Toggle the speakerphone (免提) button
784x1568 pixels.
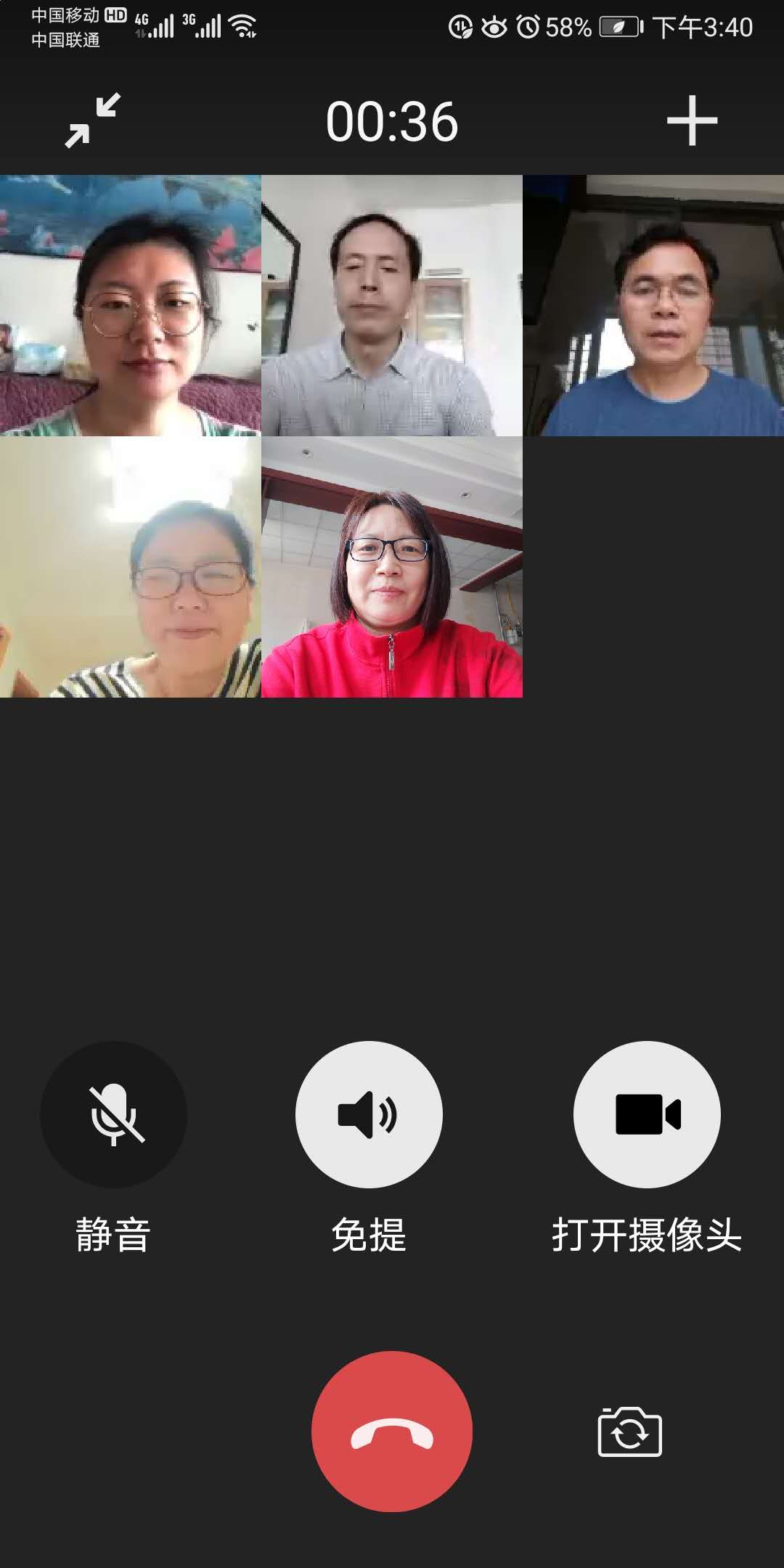369,1114
